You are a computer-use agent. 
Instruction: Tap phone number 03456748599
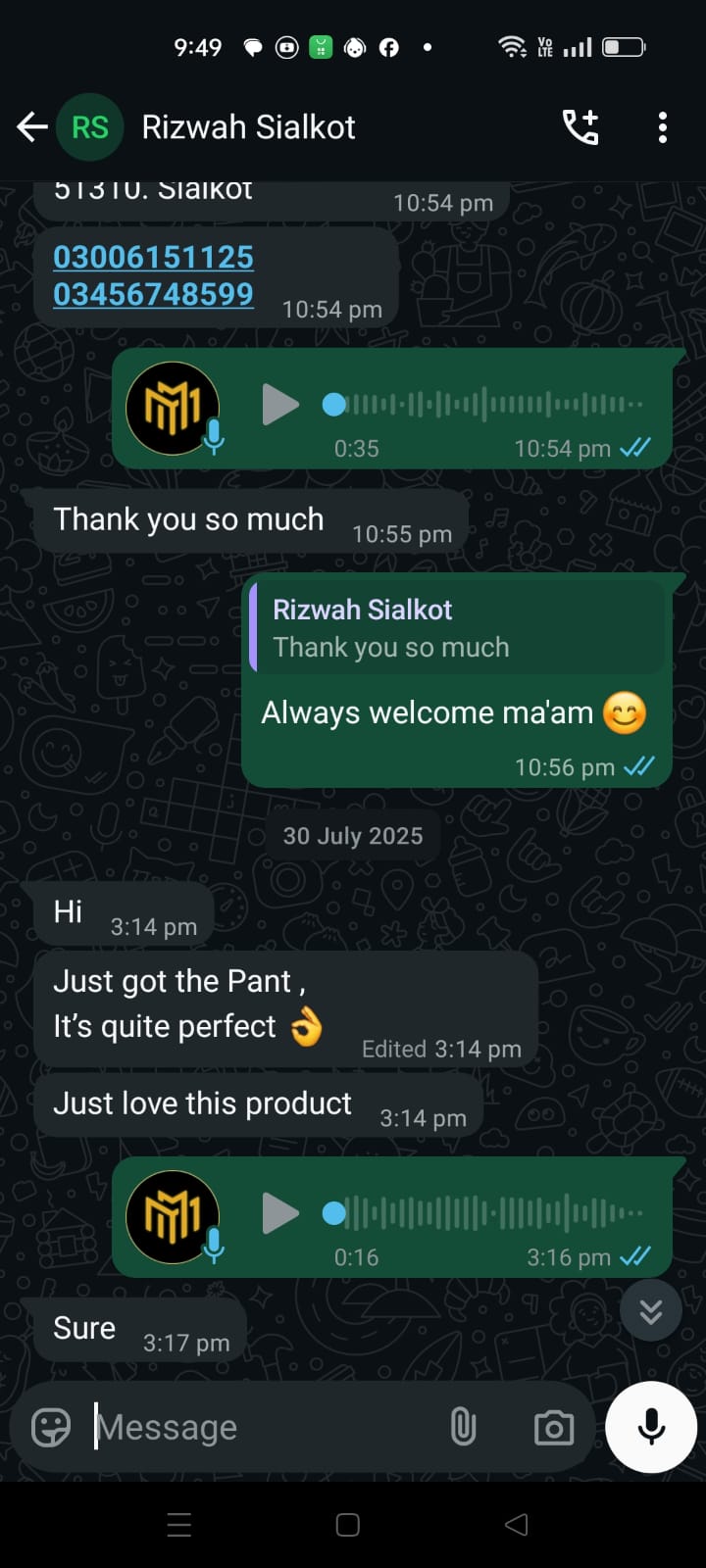pos(154,294)
